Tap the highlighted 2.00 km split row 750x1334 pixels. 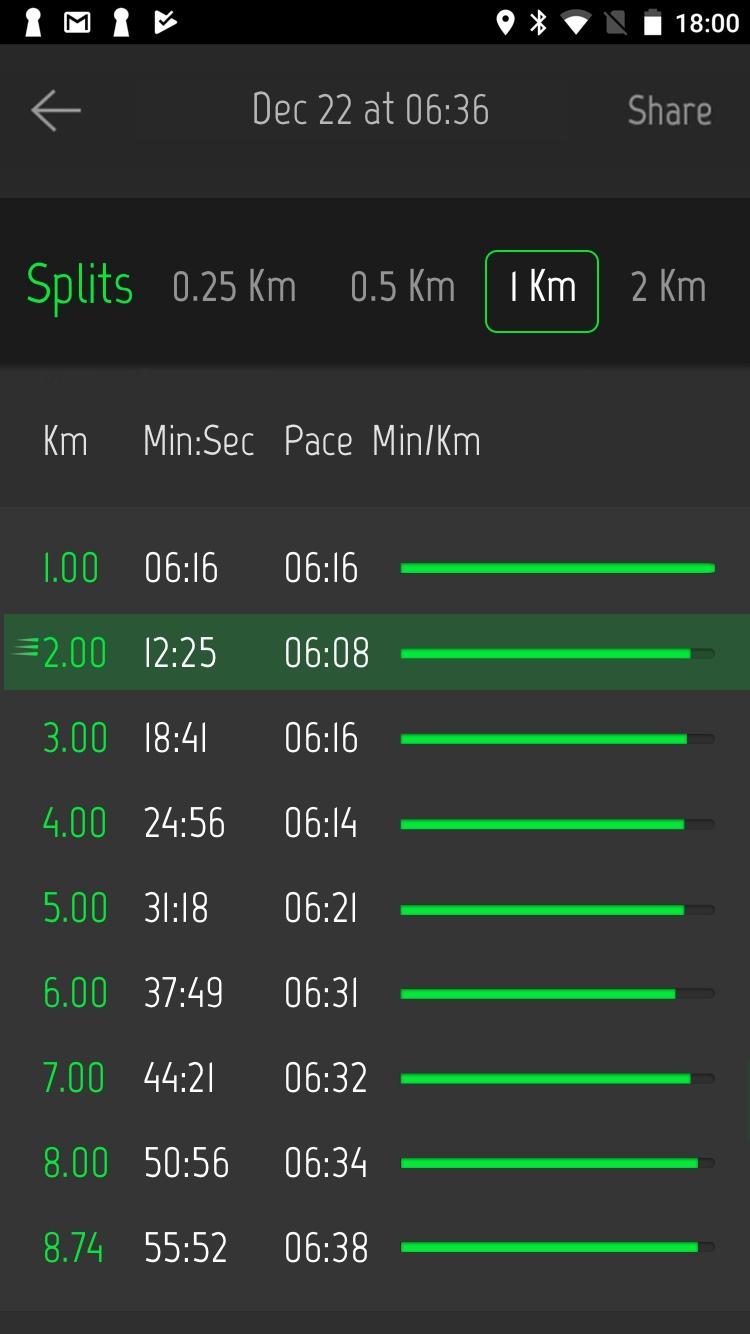(375, 653)
